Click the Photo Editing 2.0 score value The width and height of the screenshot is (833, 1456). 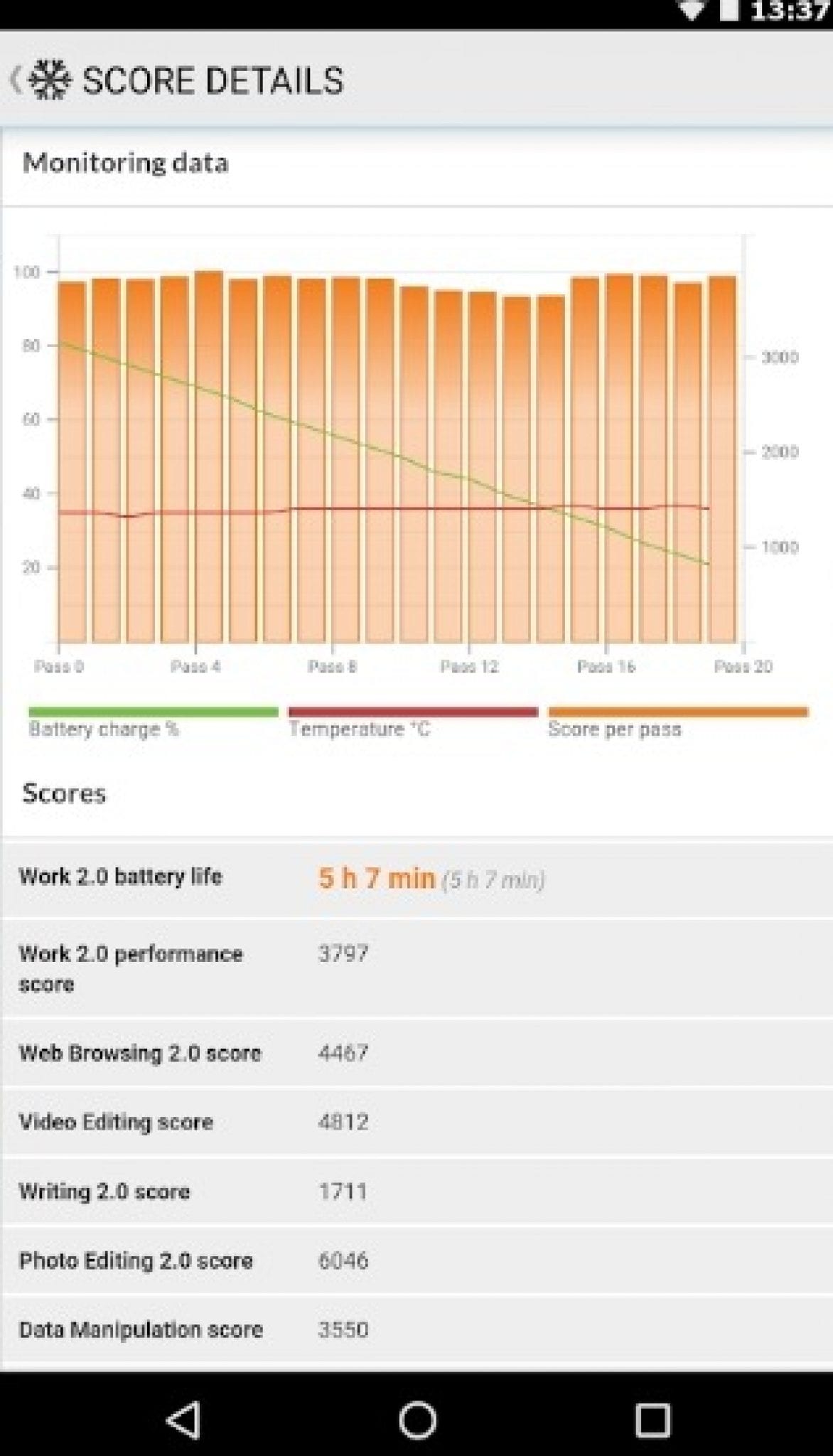(x=343, y=1260)
